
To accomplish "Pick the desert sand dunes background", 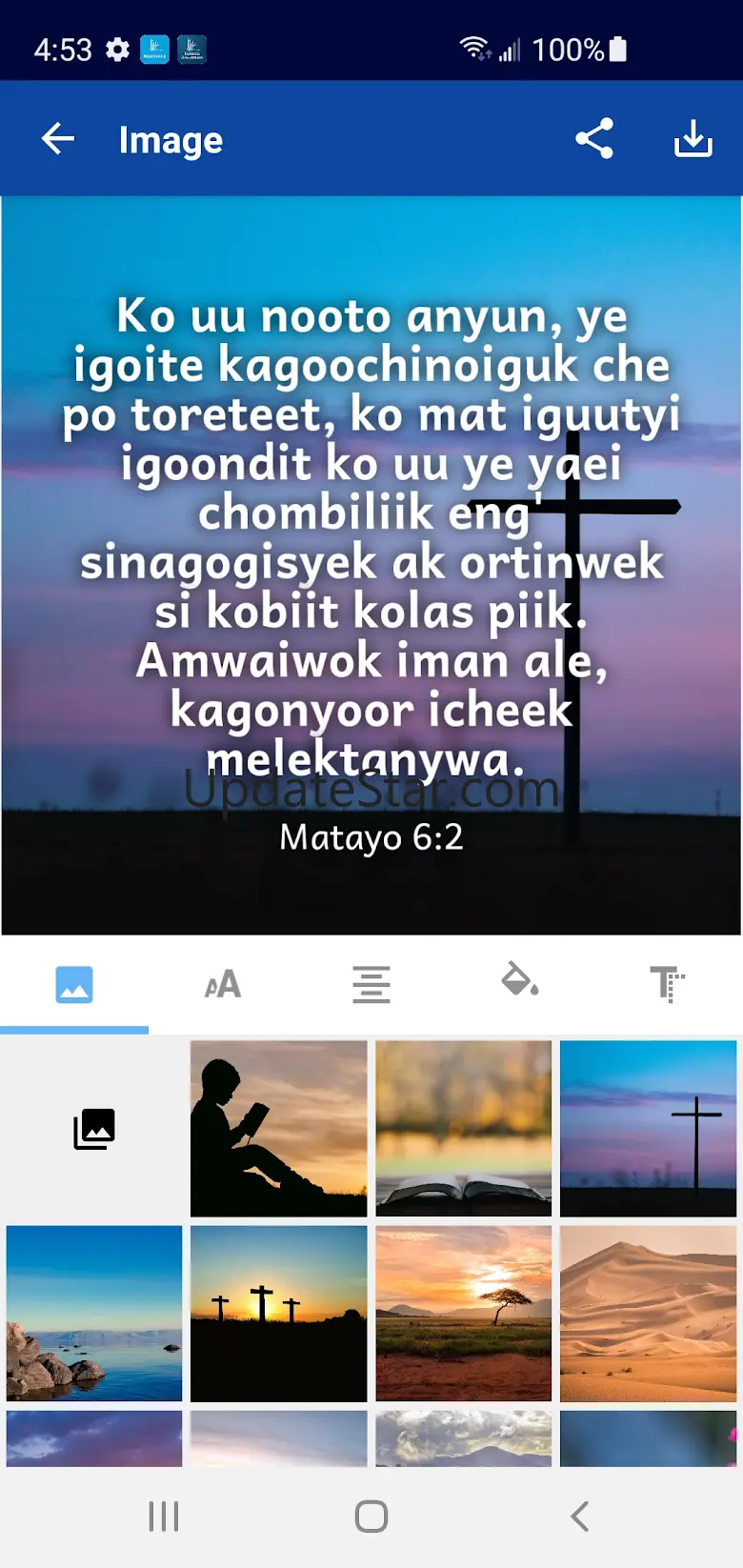I will pos(648,1314).
